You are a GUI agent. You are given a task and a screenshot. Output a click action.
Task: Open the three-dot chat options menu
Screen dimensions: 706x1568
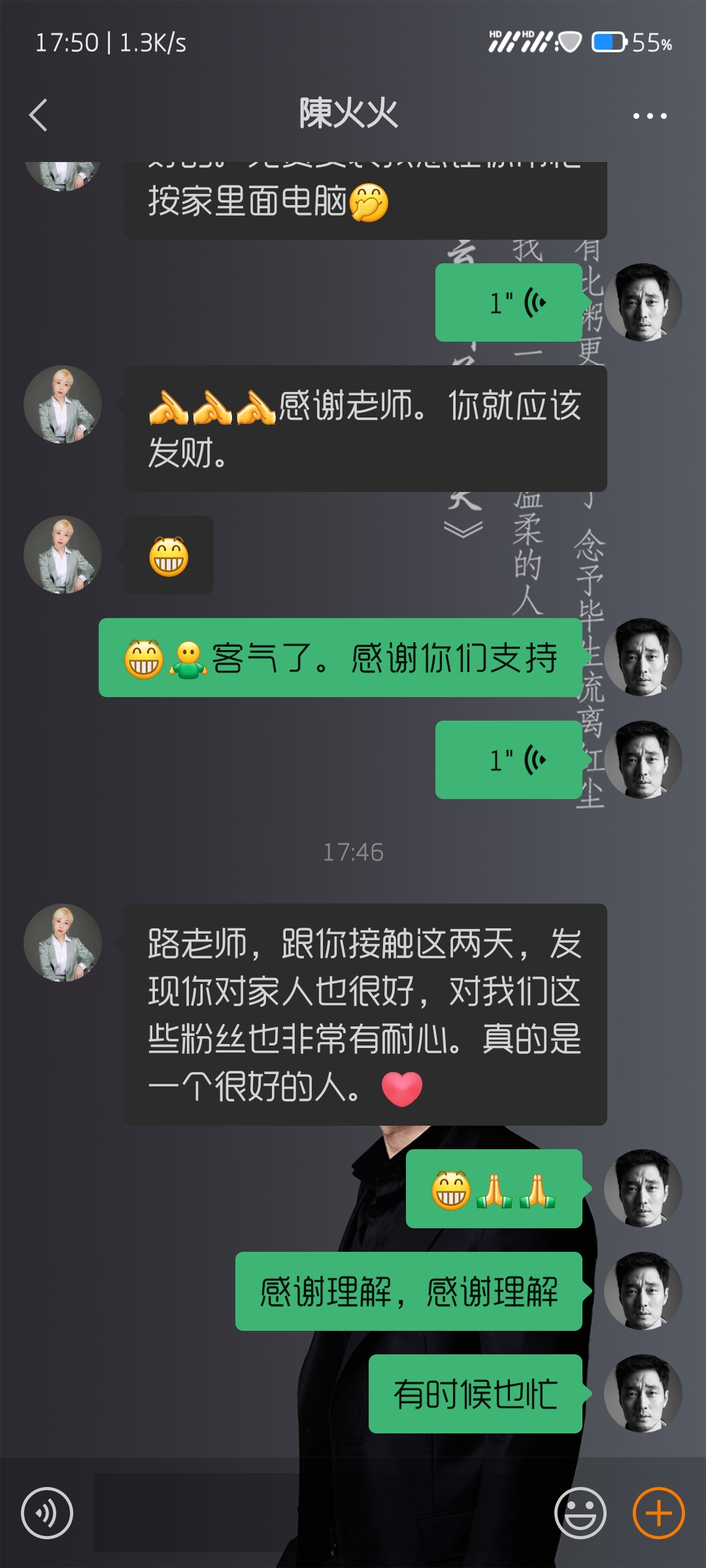pyautogui.click(x=650, y=116)
